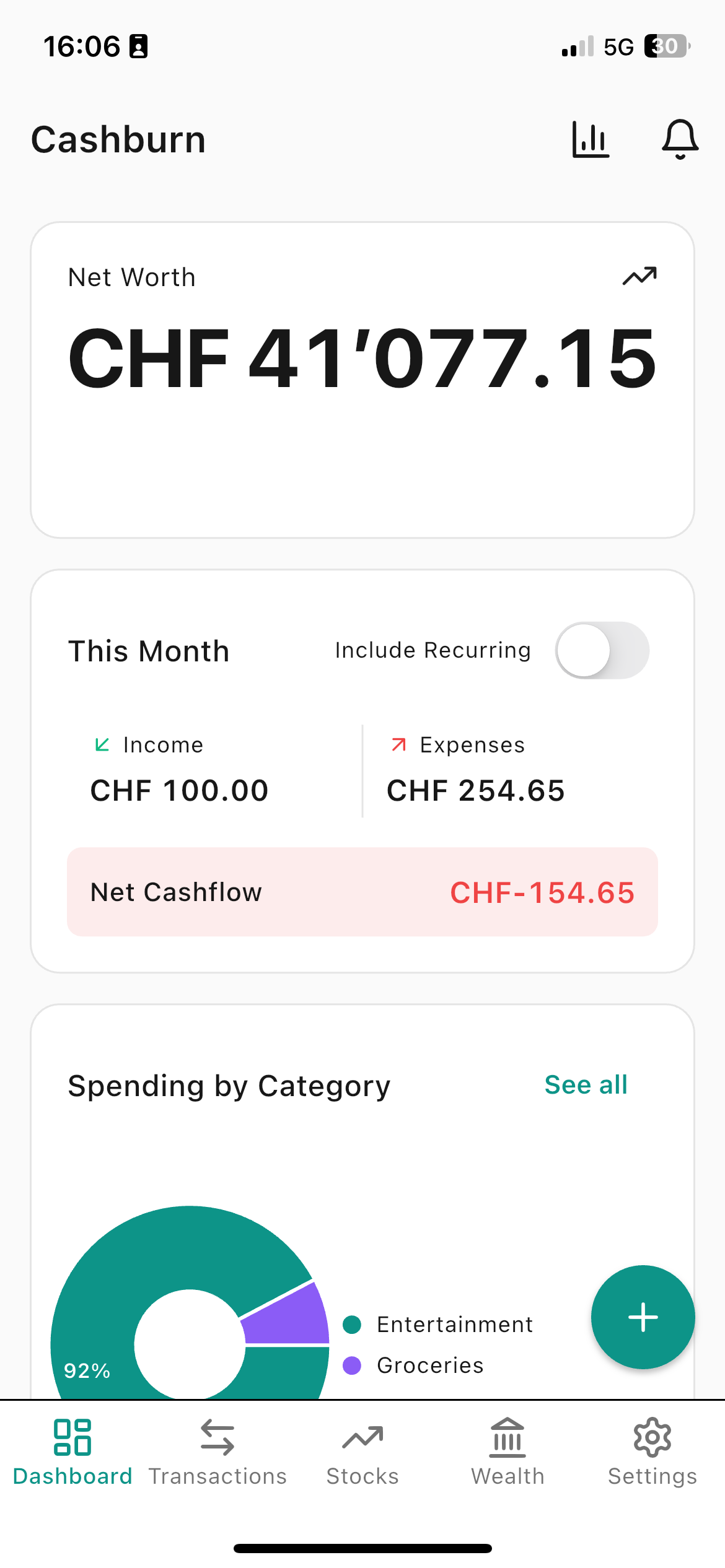Image resolution: width=725 pixels, height=1568 pixels.
Task: Open the notifications bell
Action: click(x=680, y=139)
